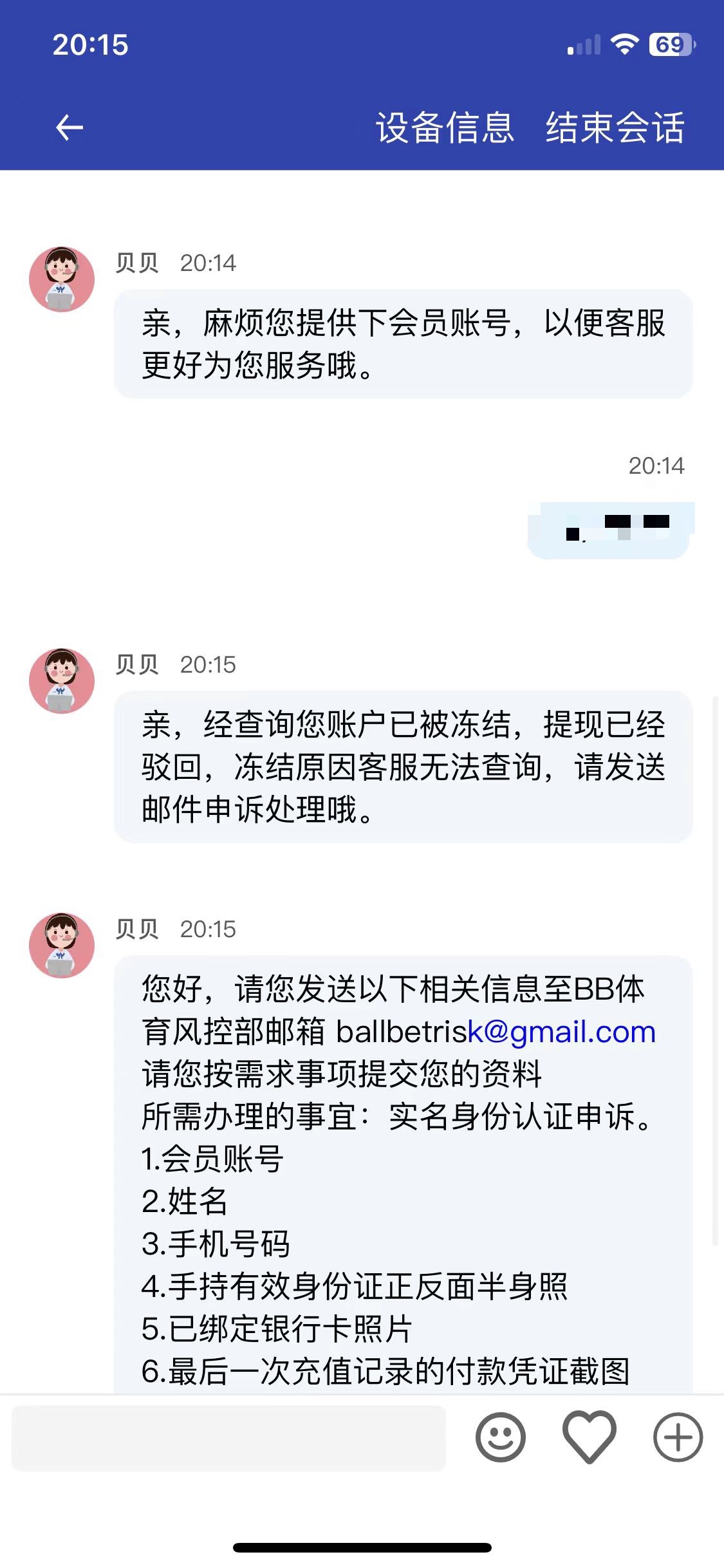Focus the message input field
Viewport: 724px width, 1568px height.
click(x=228, y=1437)
